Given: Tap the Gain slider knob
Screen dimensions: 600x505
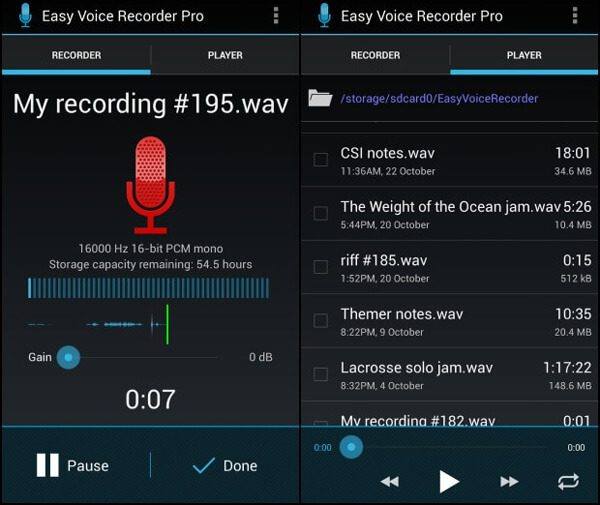Looking at the screenshot, I should [x=68, y=357].
